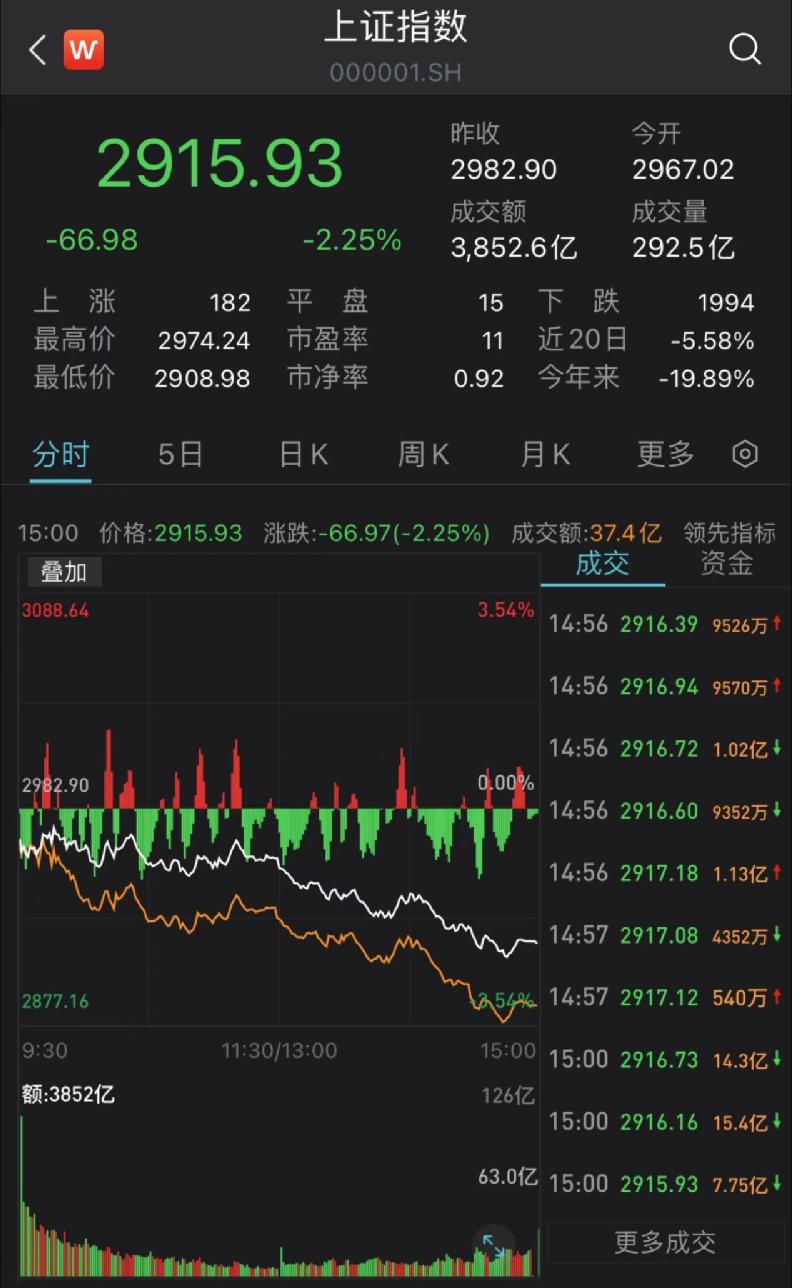
Task: View the 月K monthly chart
Action: point(545,455)
